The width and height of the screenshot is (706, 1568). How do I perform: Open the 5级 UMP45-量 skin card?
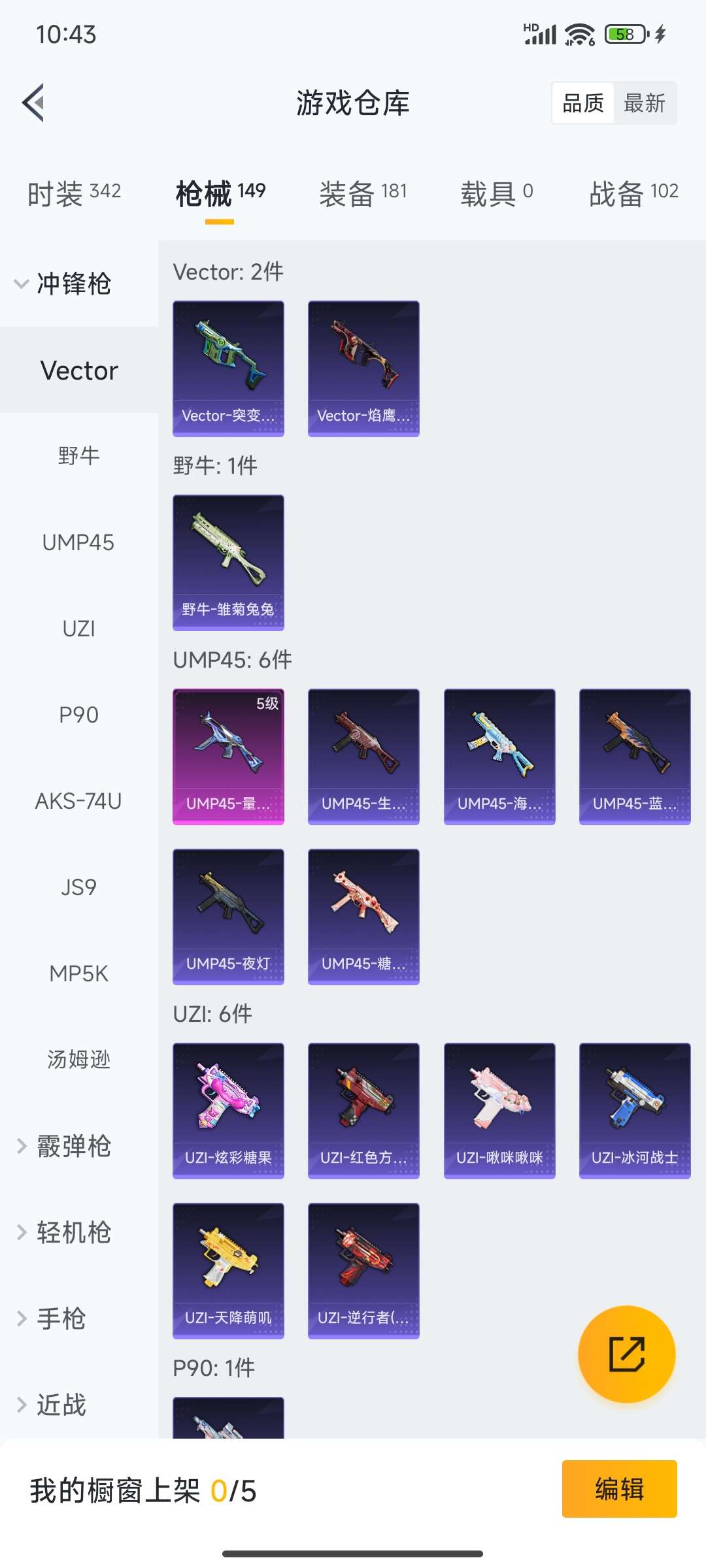[x=228, y=755]
